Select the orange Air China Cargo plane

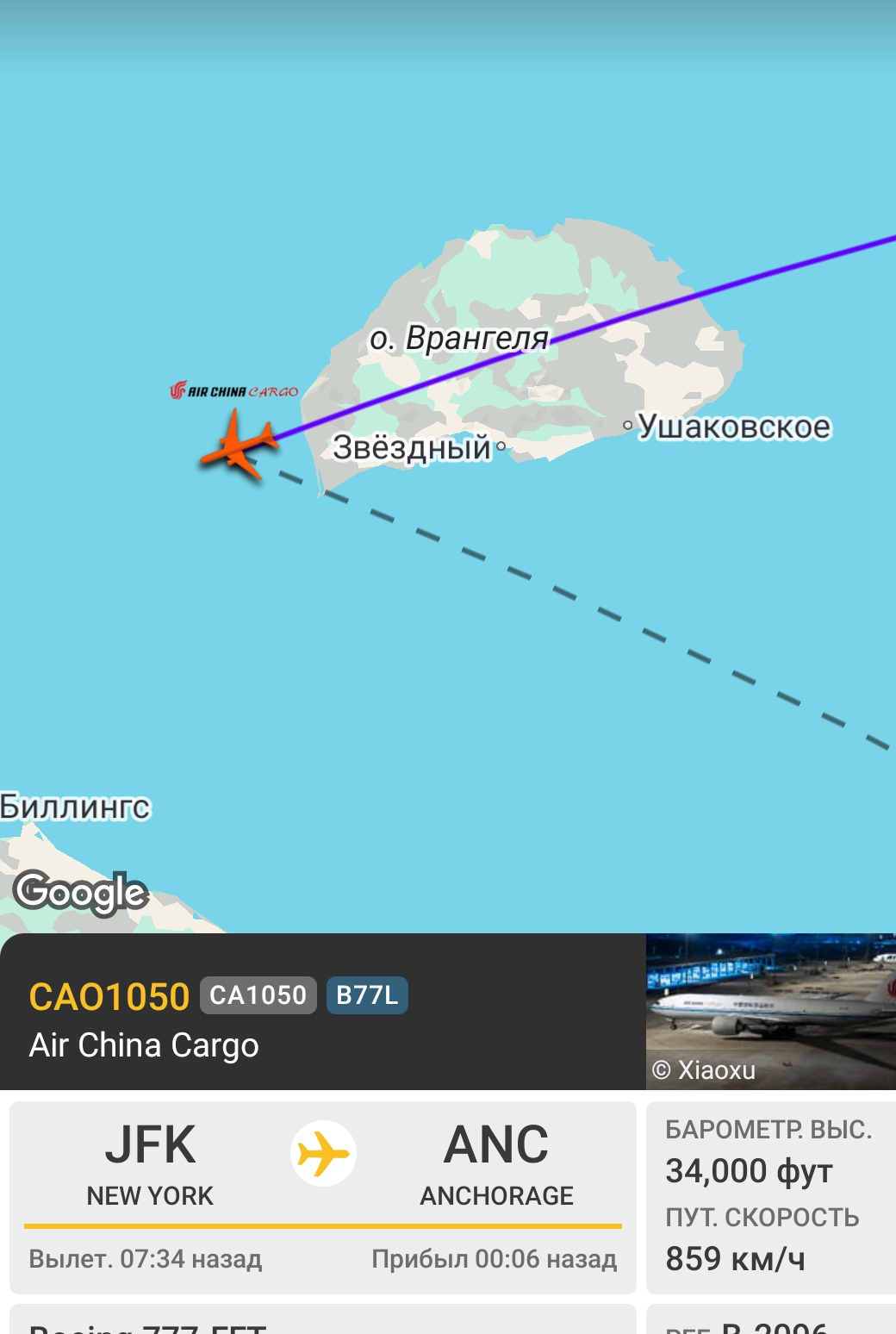point(238,444)
